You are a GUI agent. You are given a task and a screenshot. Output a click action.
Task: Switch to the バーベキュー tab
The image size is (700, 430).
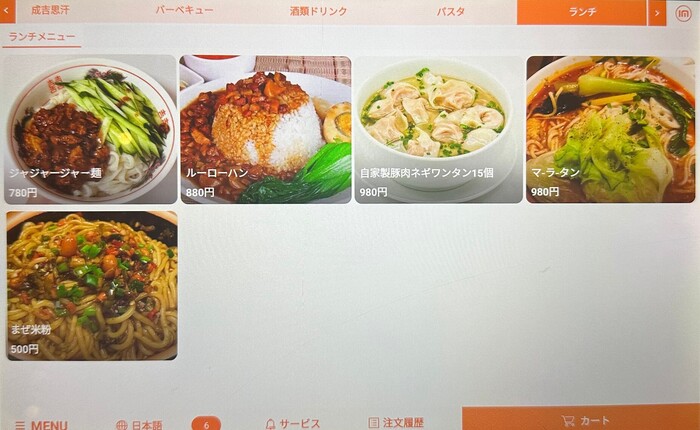(x=184, y=11)
